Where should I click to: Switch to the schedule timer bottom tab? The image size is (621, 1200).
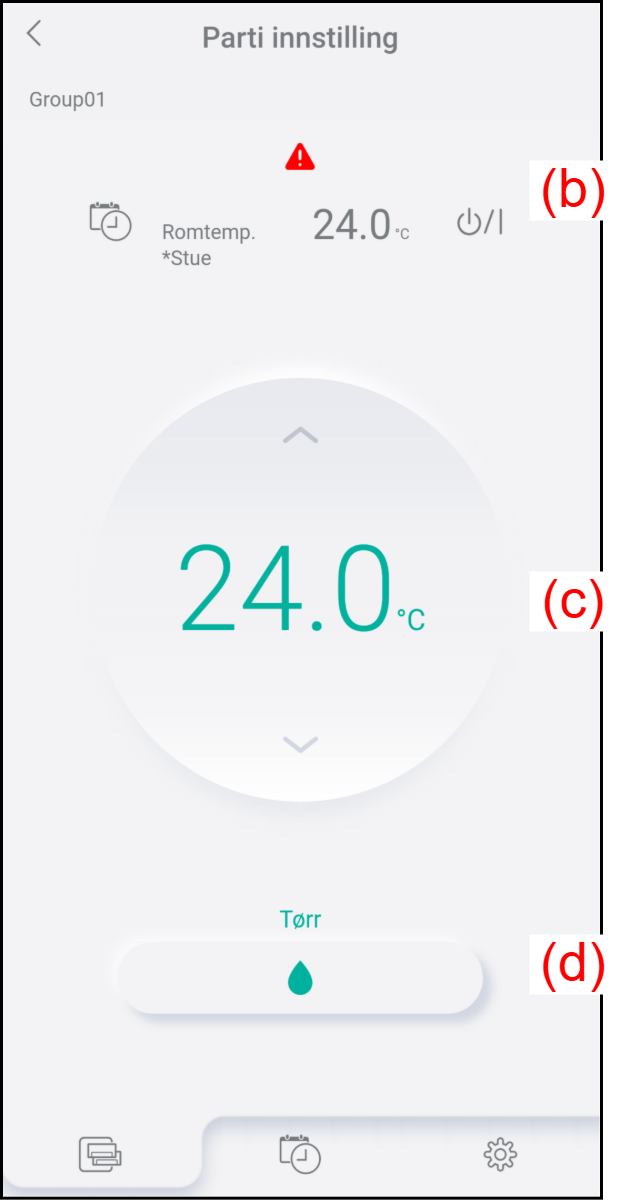(x=300, y=1153)
